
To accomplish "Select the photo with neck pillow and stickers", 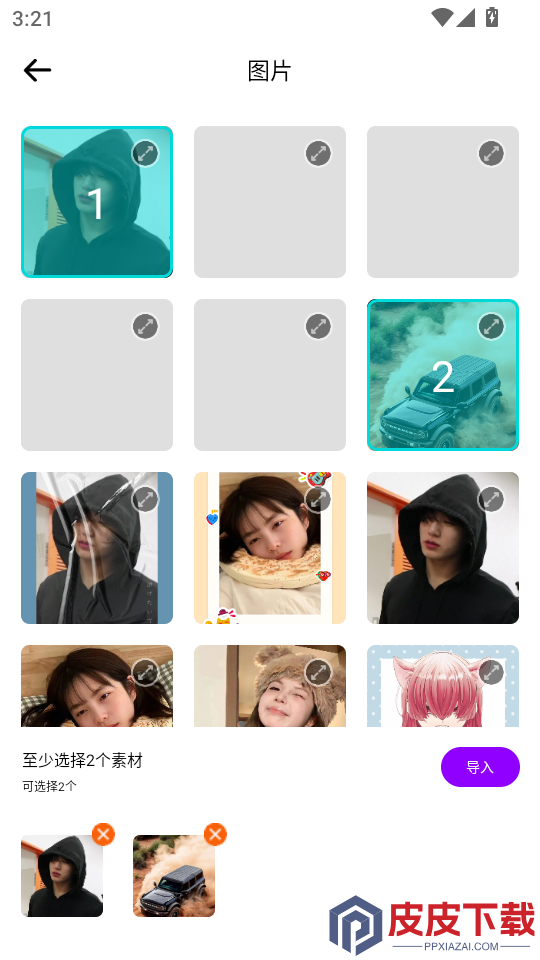I will click(270, 548).
